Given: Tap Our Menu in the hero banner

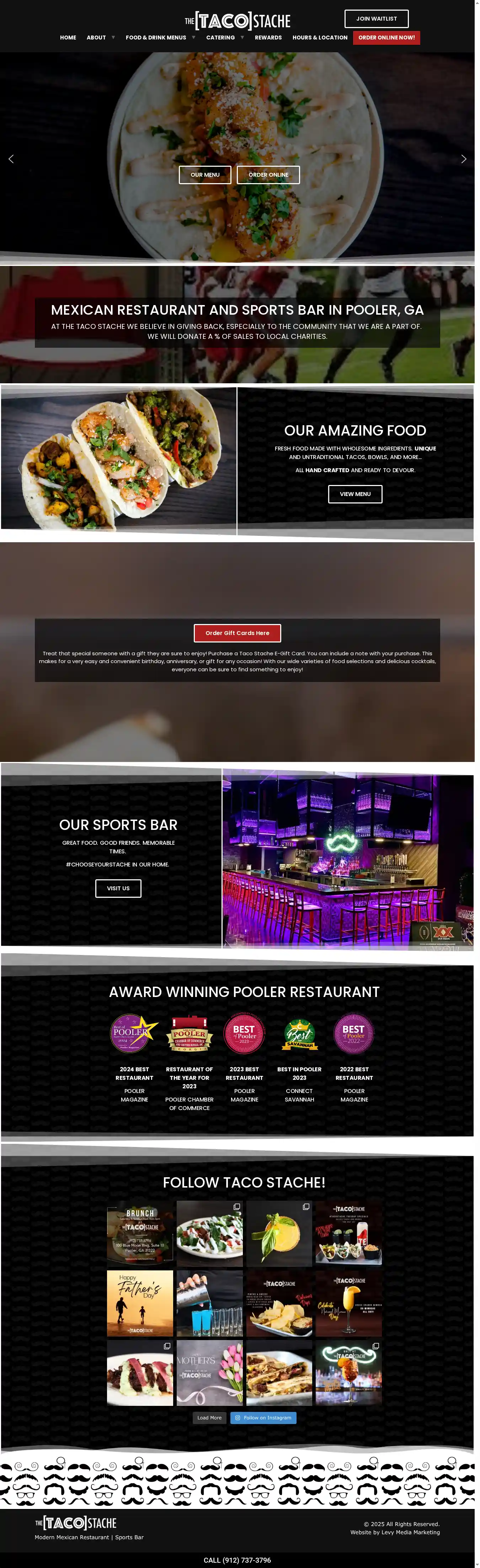Looking at the screenshot, I should click(x=205, y=175).
